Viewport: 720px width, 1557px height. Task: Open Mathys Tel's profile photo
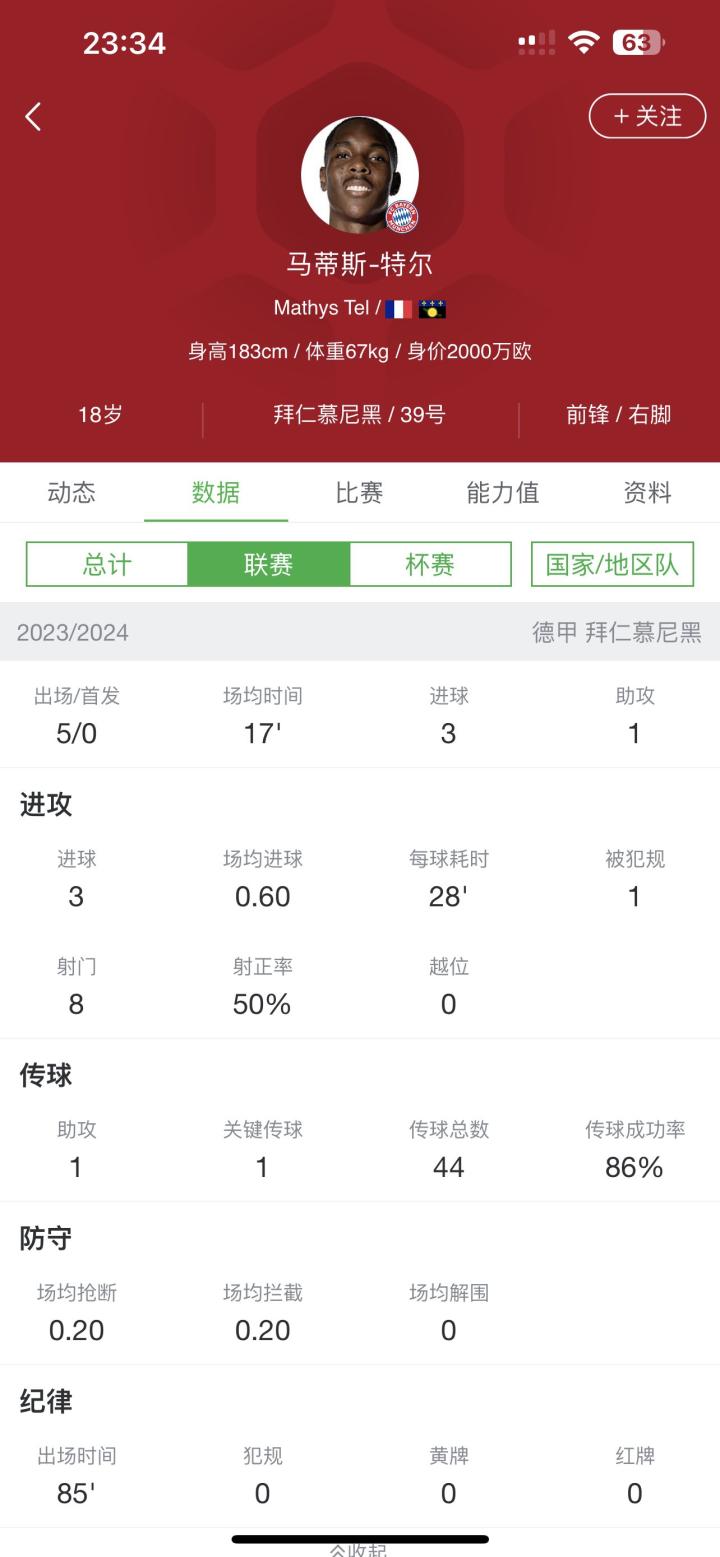359,175
